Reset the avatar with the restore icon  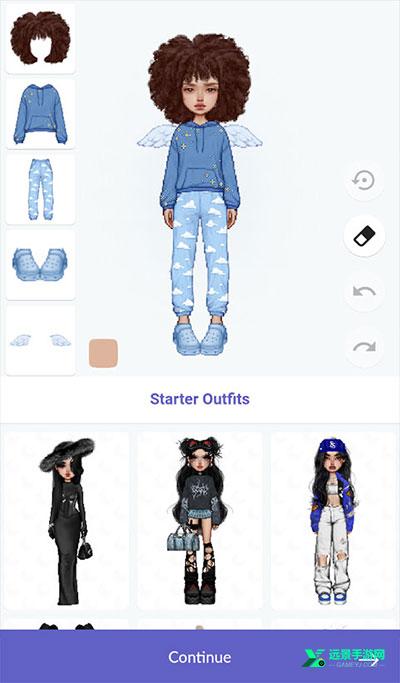pyautogui.click(x=364, y=180)
